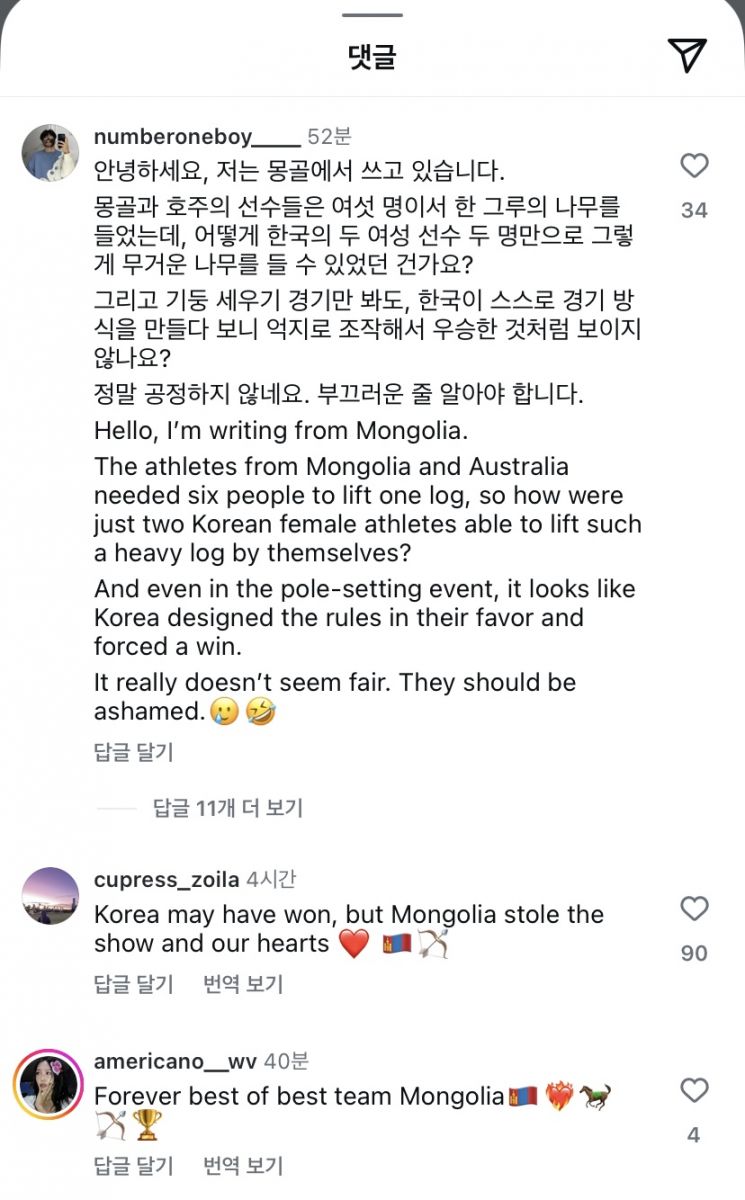Show translation of cupress_zoila's comment
This screenshot has height=1200, width=745.
(243, 984)
